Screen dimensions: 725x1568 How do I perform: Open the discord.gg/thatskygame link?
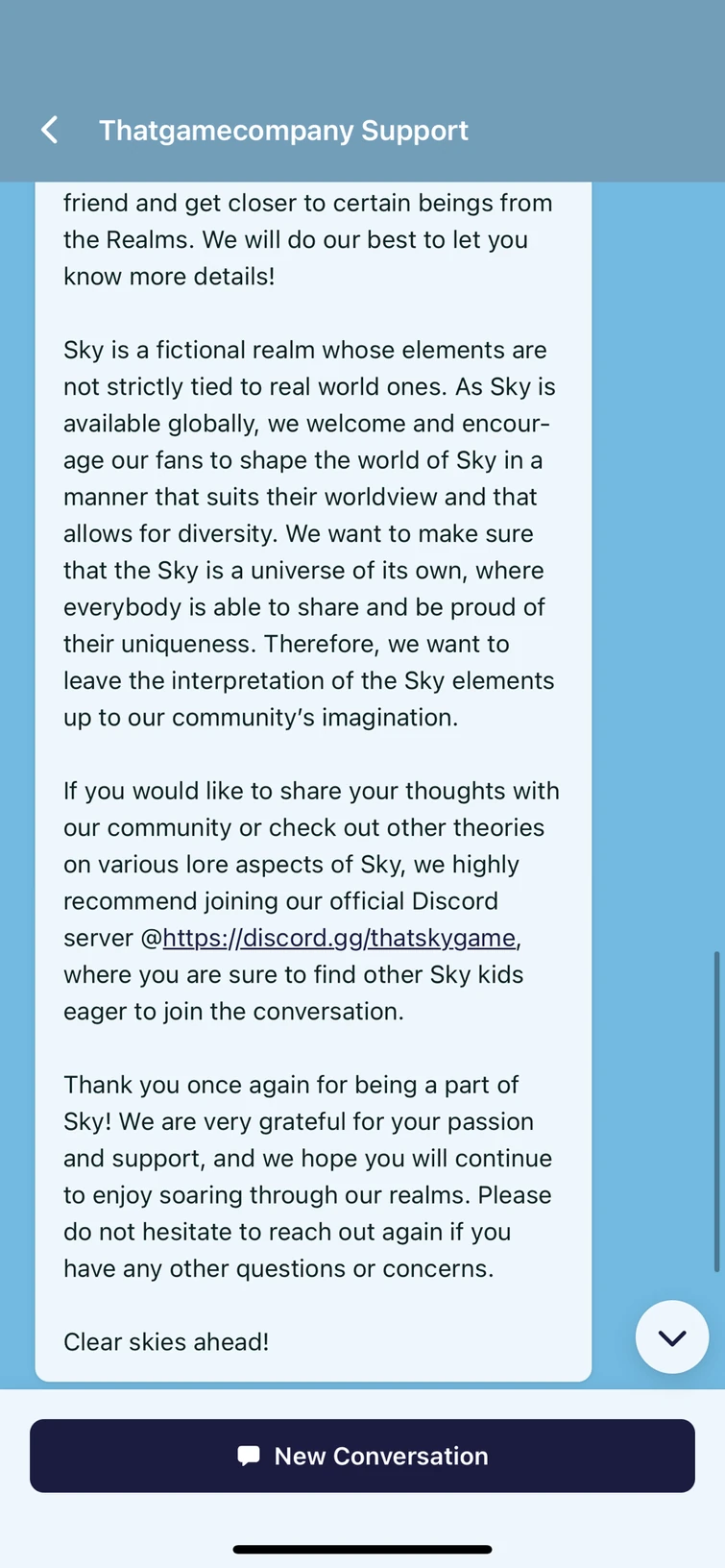tap(340, 938)
